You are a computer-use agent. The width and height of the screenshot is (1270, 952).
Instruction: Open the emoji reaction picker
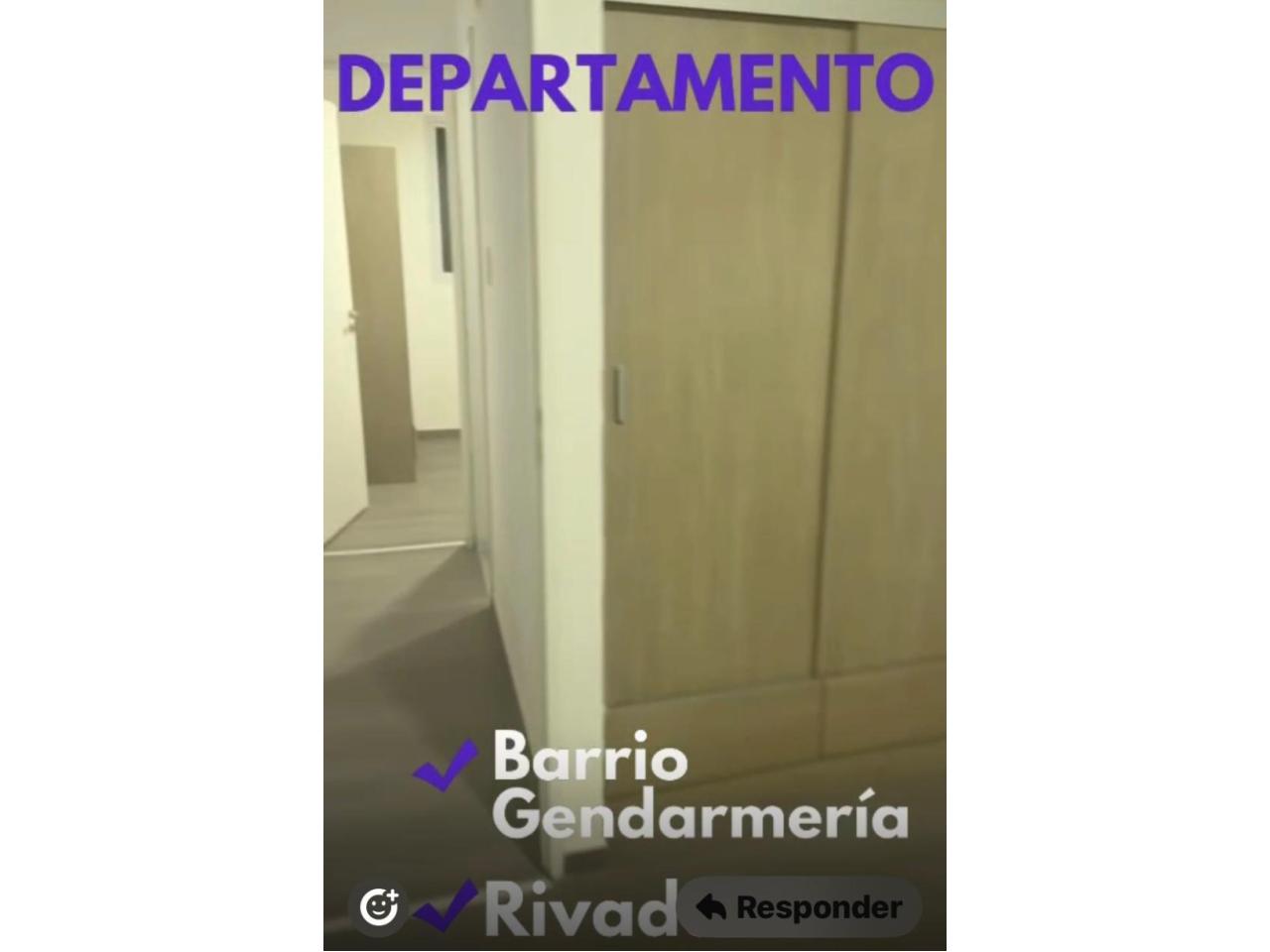pos(378,906)
